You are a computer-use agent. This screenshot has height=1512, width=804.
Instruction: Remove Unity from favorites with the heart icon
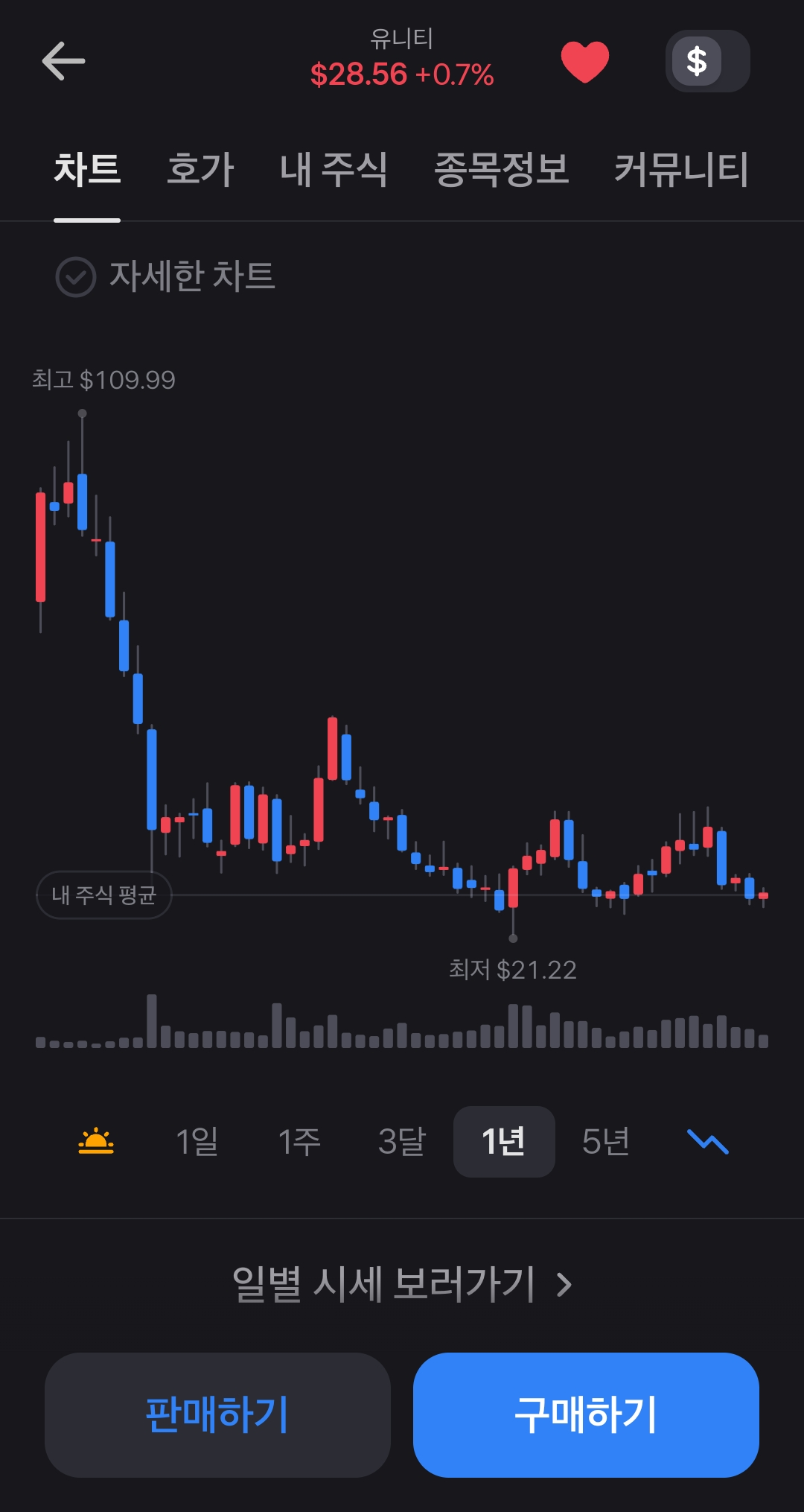pos(584,62)
